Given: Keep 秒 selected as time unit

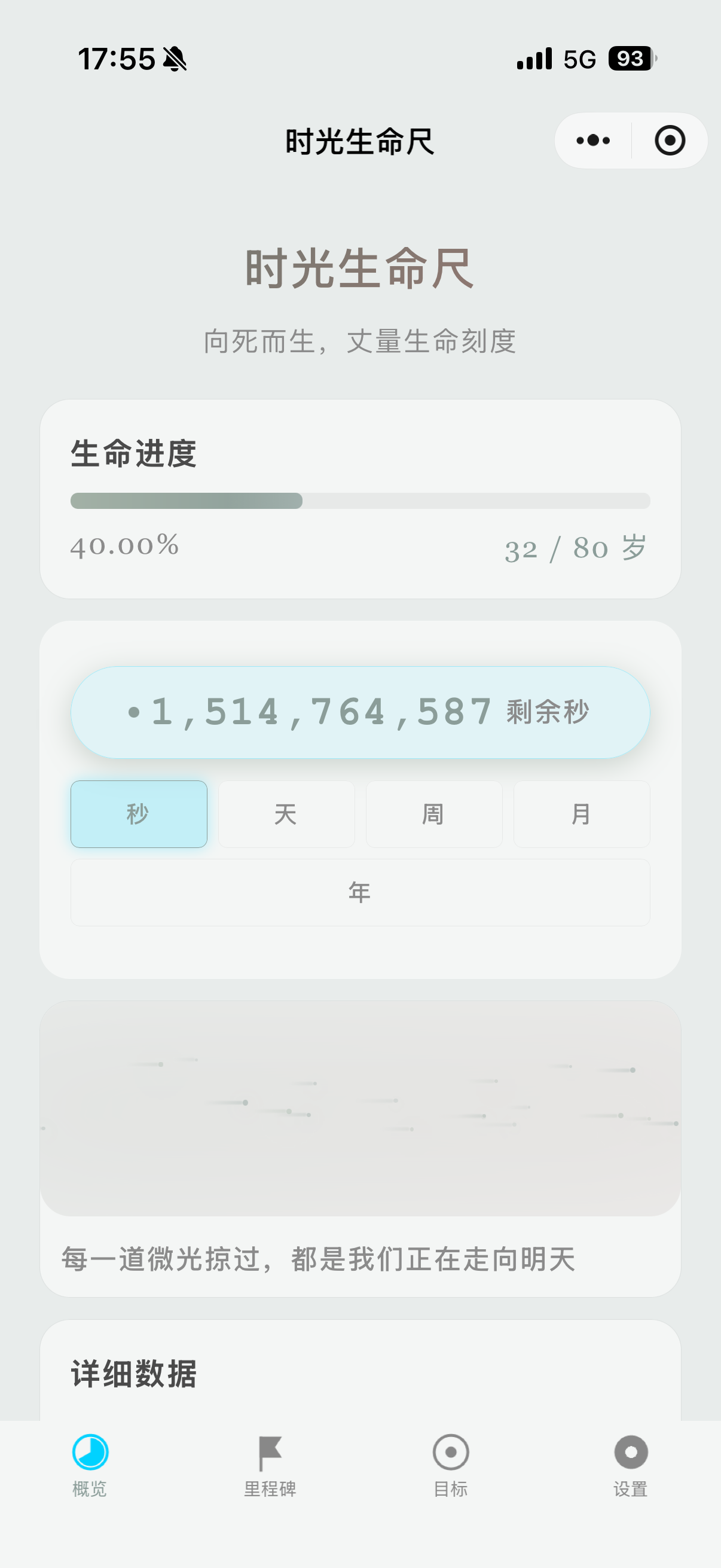Looking at the screenshot, I should pyautogui.click(x=138, y=814).
